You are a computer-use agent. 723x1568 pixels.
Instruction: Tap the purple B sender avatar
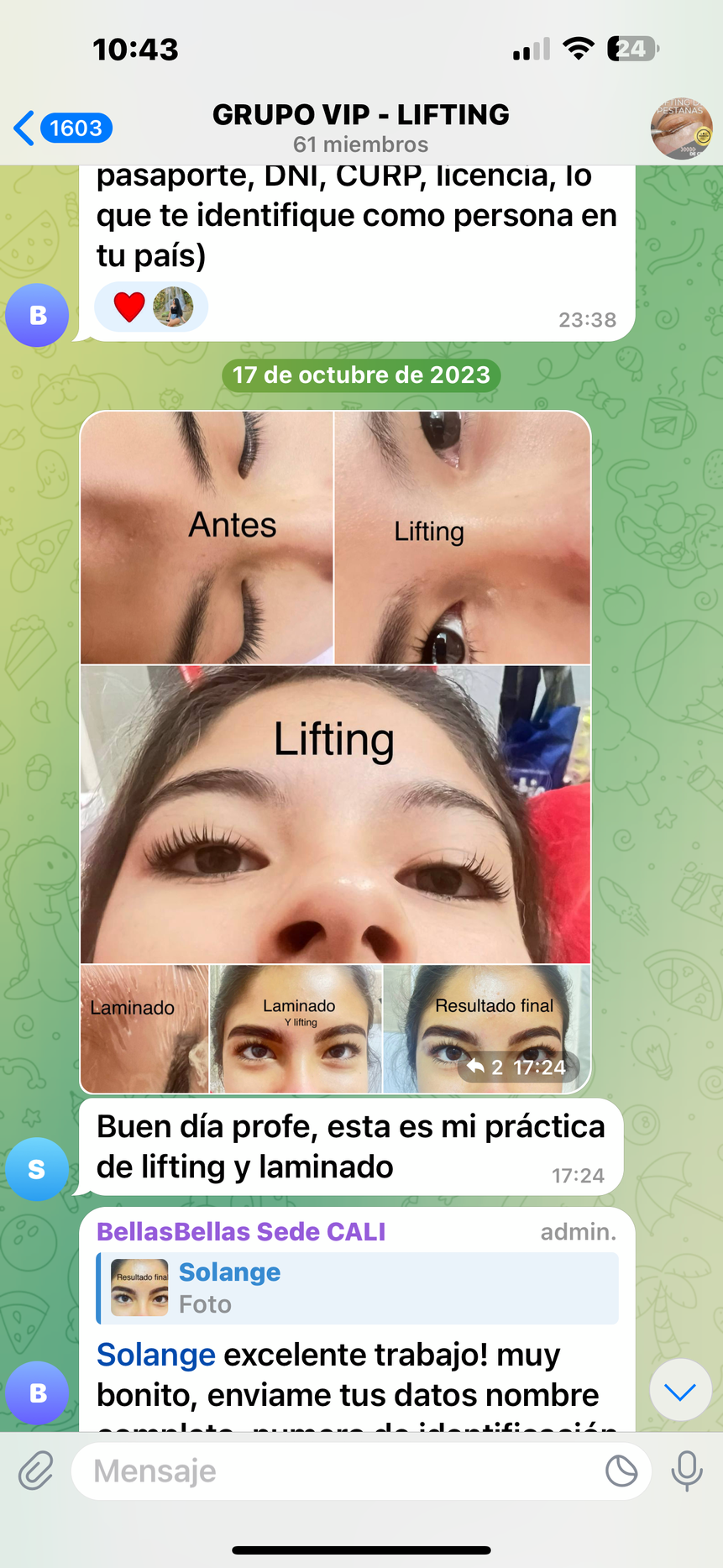[x=37, y=315]
